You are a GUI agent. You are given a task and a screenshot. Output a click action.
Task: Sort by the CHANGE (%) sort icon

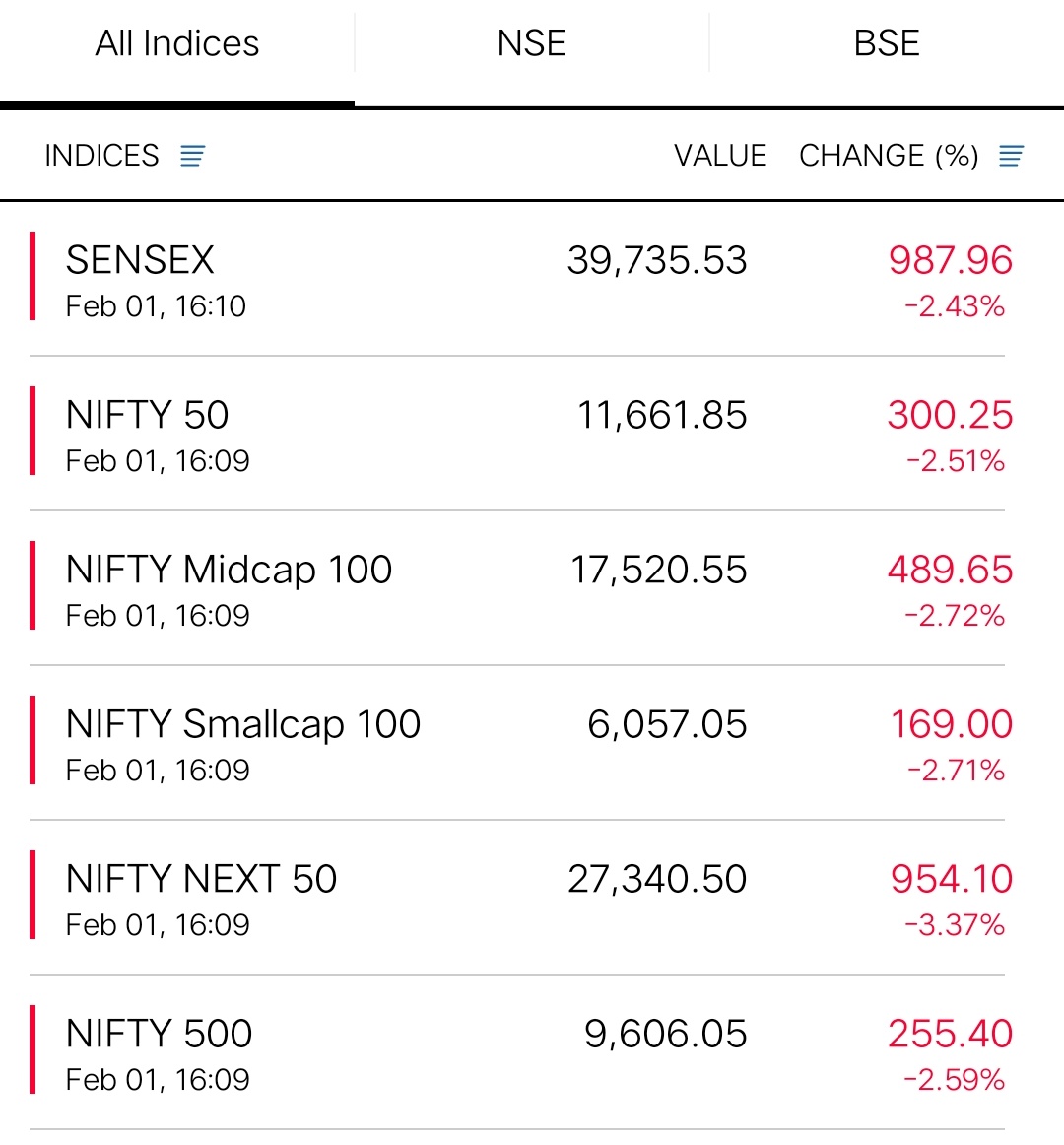1011,156
